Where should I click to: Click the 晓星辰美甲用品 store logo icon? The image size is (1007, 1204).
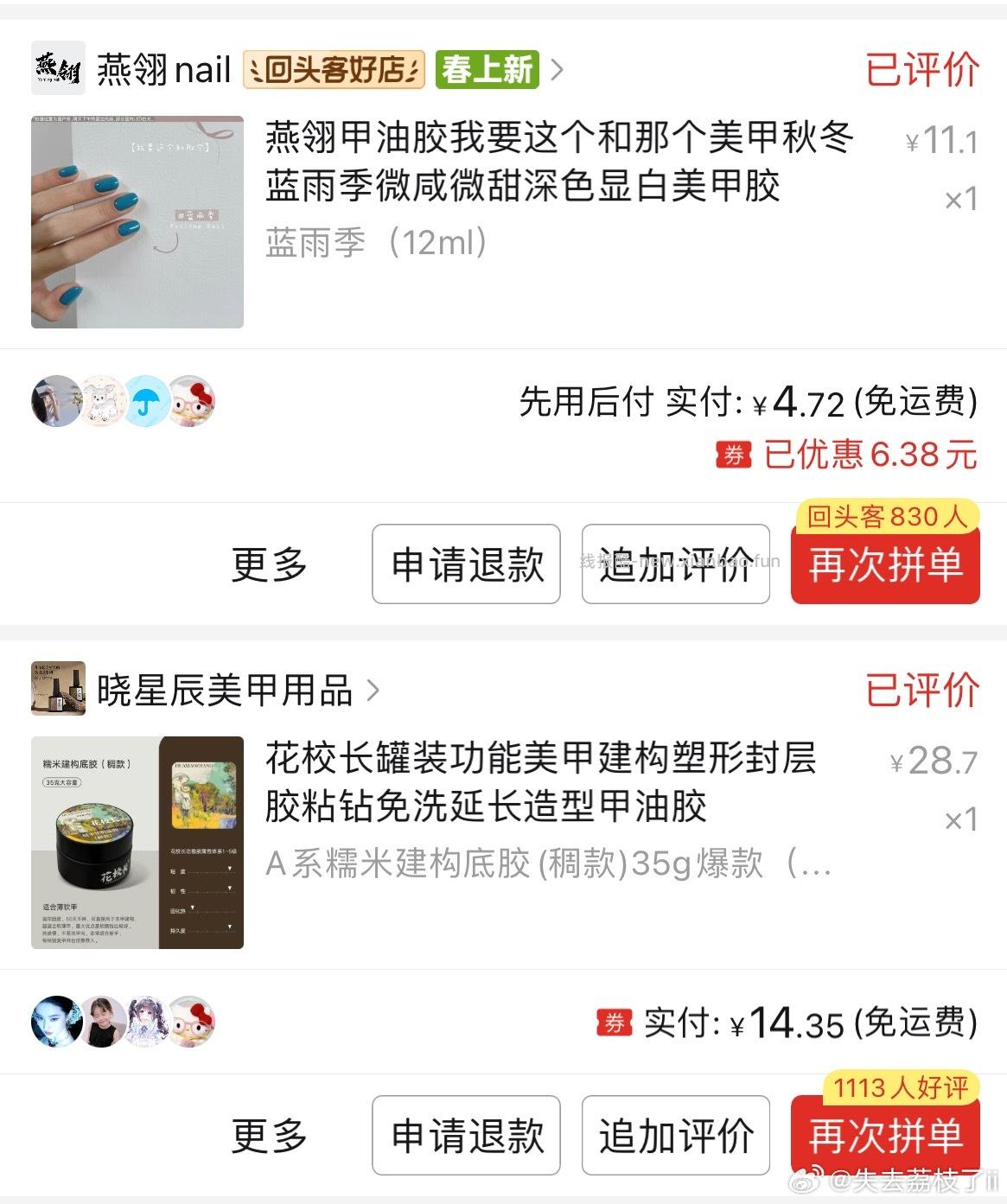pyautogui.click(x=58, y=691)
